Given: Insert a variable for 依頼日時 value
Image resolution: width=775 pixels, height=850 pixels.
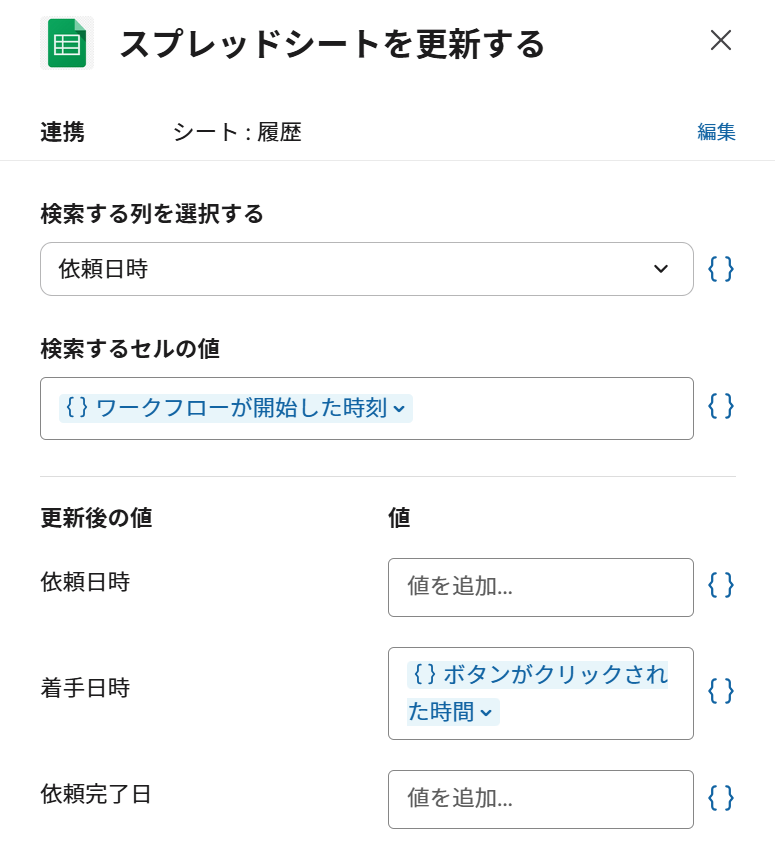Looking at the screenshot, I should pyautogui.click(x=721, y=585).
